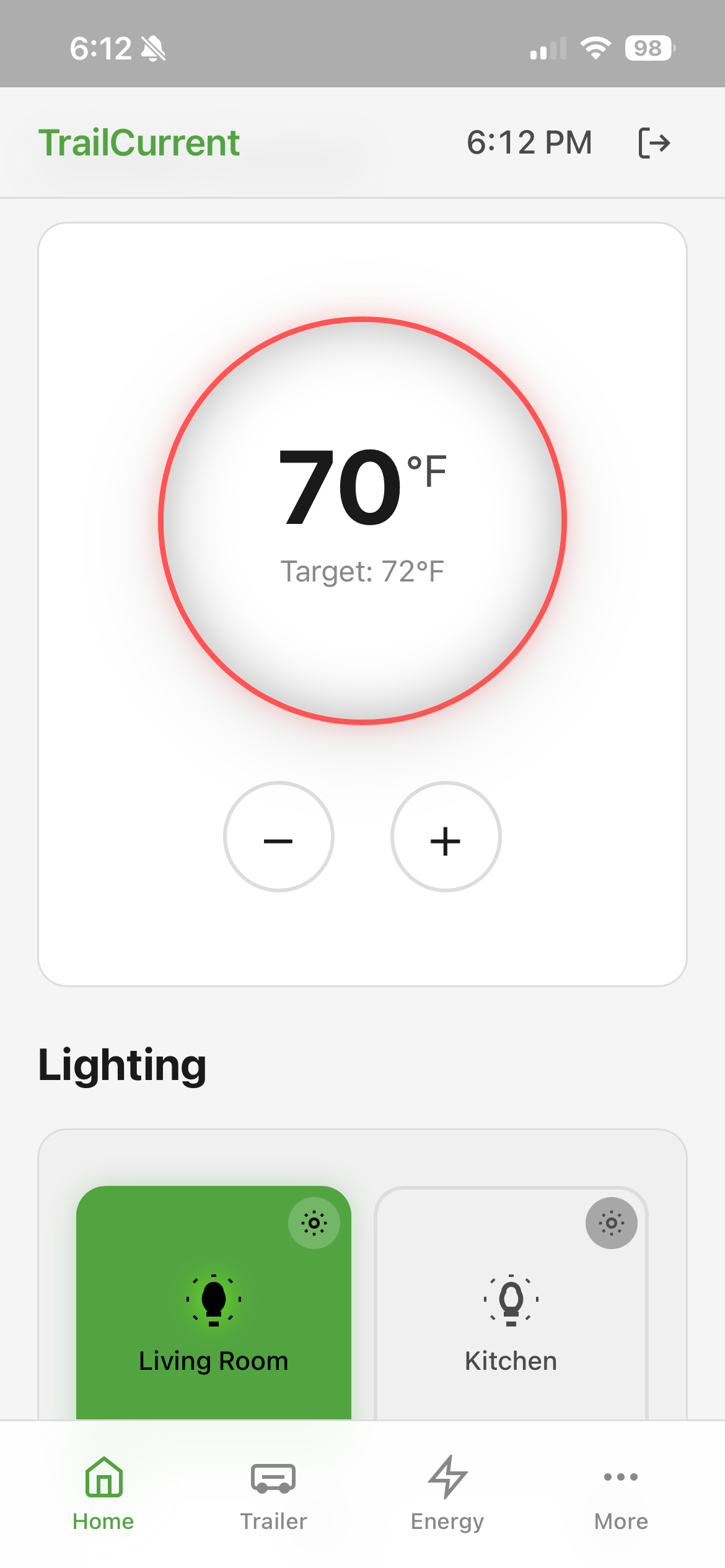Tap the thermostat temperature dial
Viewport: 725px width, 1568px height.
(x=362, y=519)
